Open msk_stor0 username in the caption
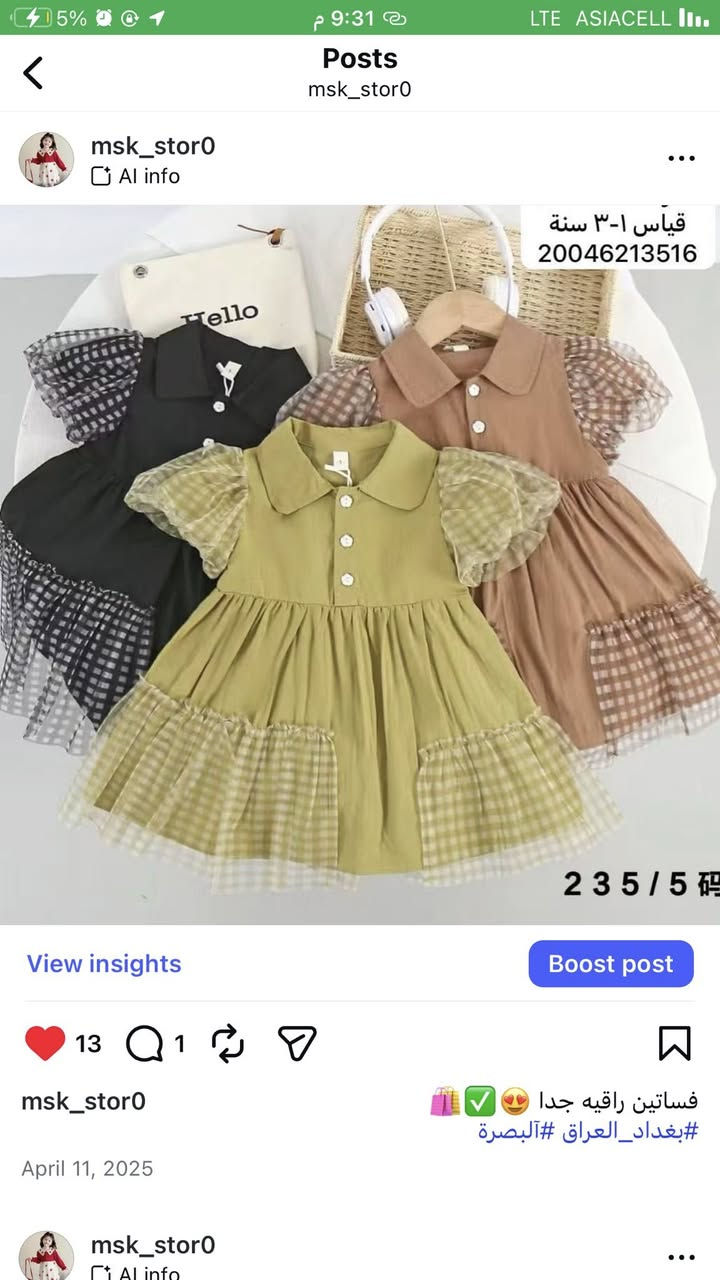The image size is (720, 1280). [83, 1101]
